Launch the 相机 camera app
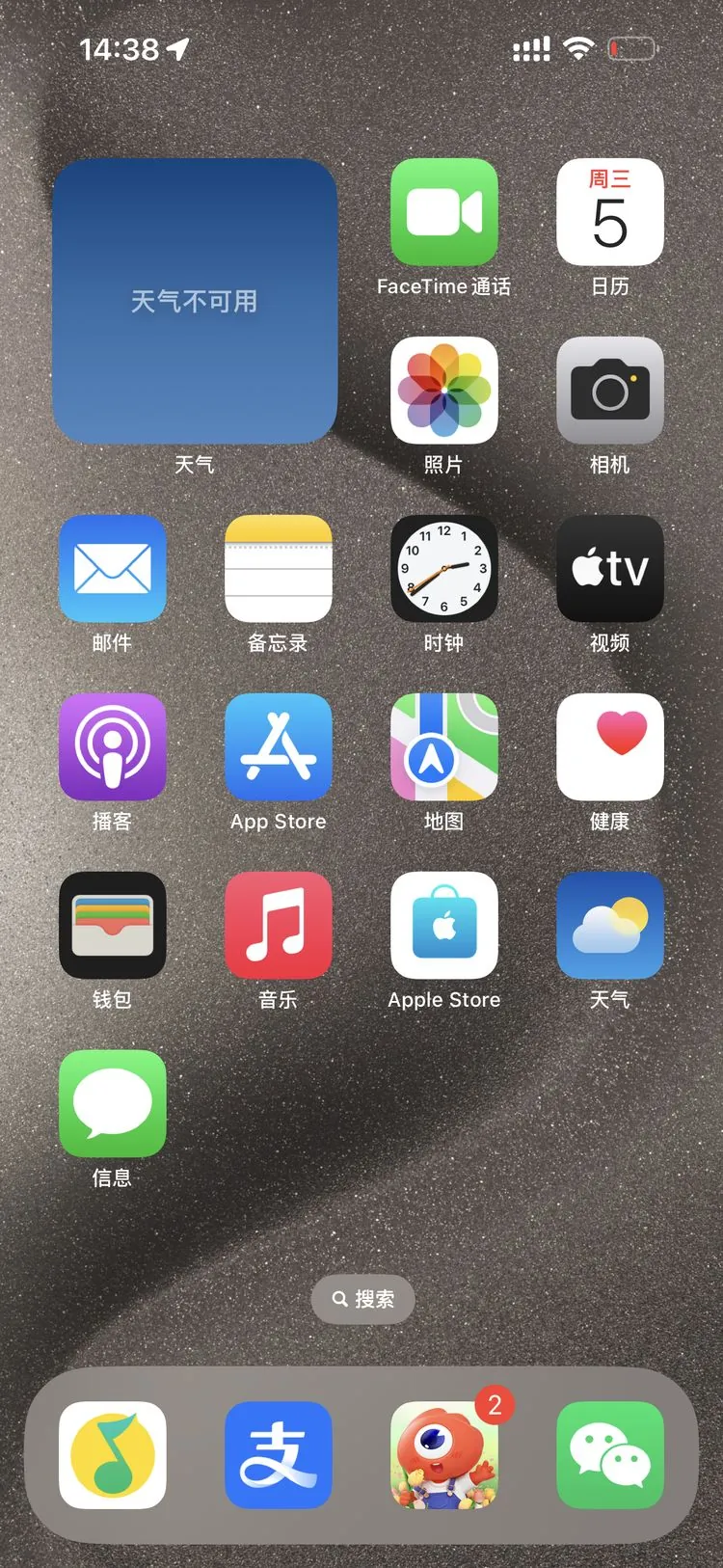This screenshot has height=1568, width=723. click(609, 391)
